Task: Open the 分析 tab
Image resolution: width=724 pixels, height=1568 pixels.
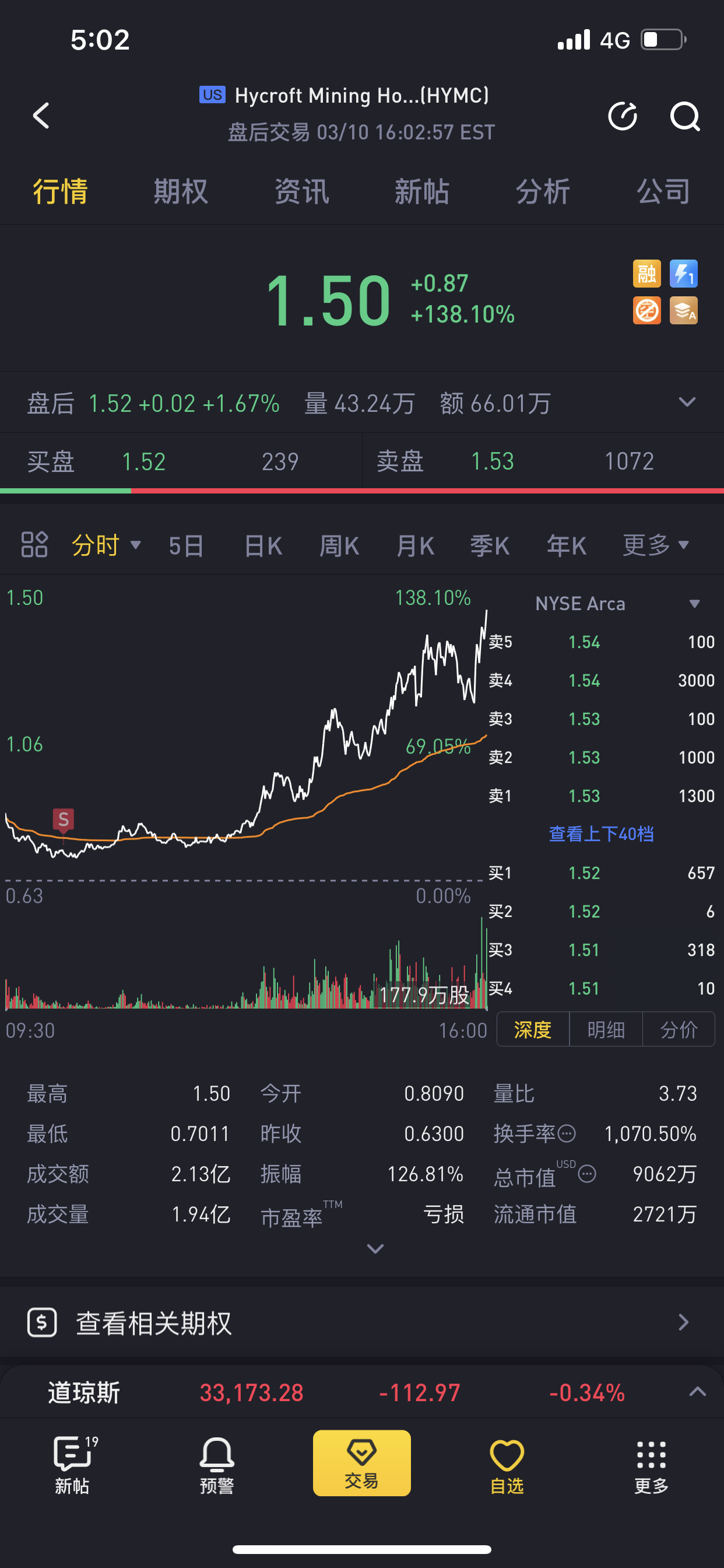Action: pos(543,192)
